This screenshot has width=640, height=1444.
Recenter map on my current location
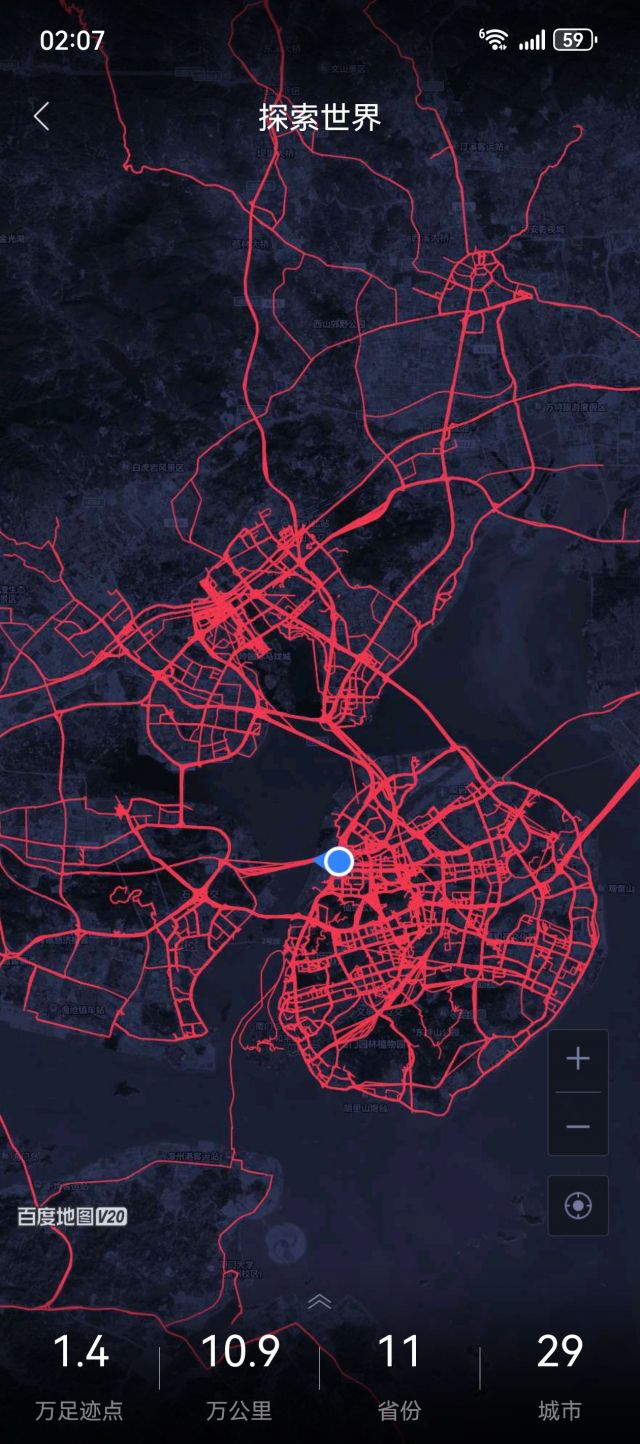click(x=578, y=1206)
